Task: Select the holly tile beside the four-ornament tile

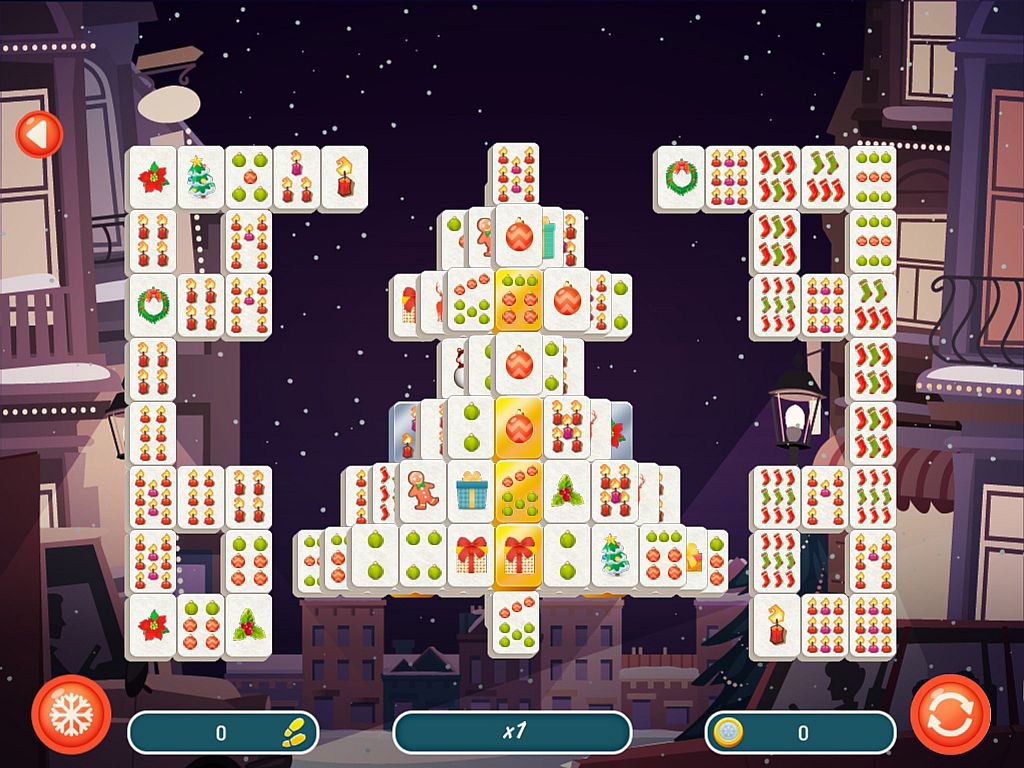Action: [248, 625]
